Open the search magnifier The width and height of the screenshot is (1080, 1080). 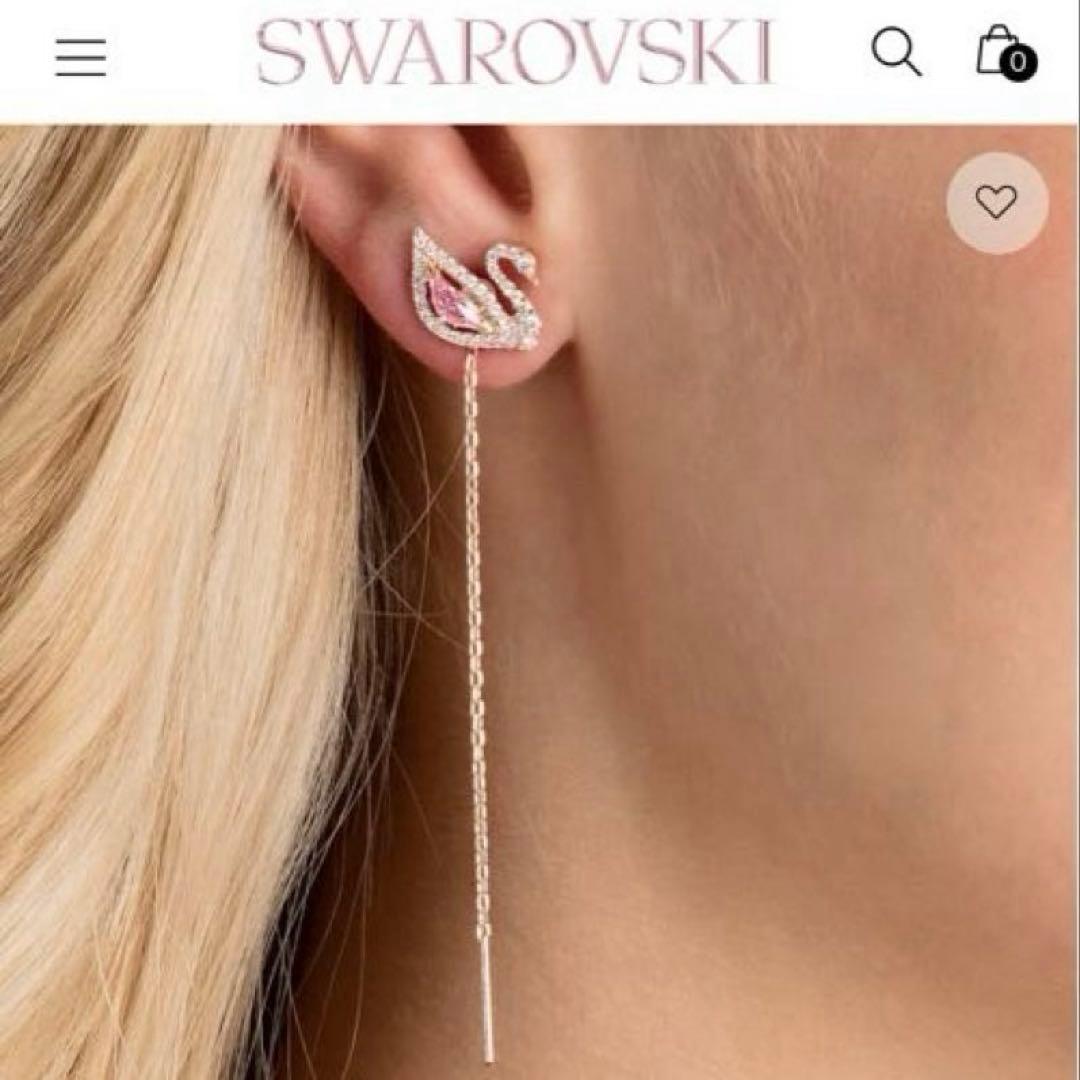(895, 51)
